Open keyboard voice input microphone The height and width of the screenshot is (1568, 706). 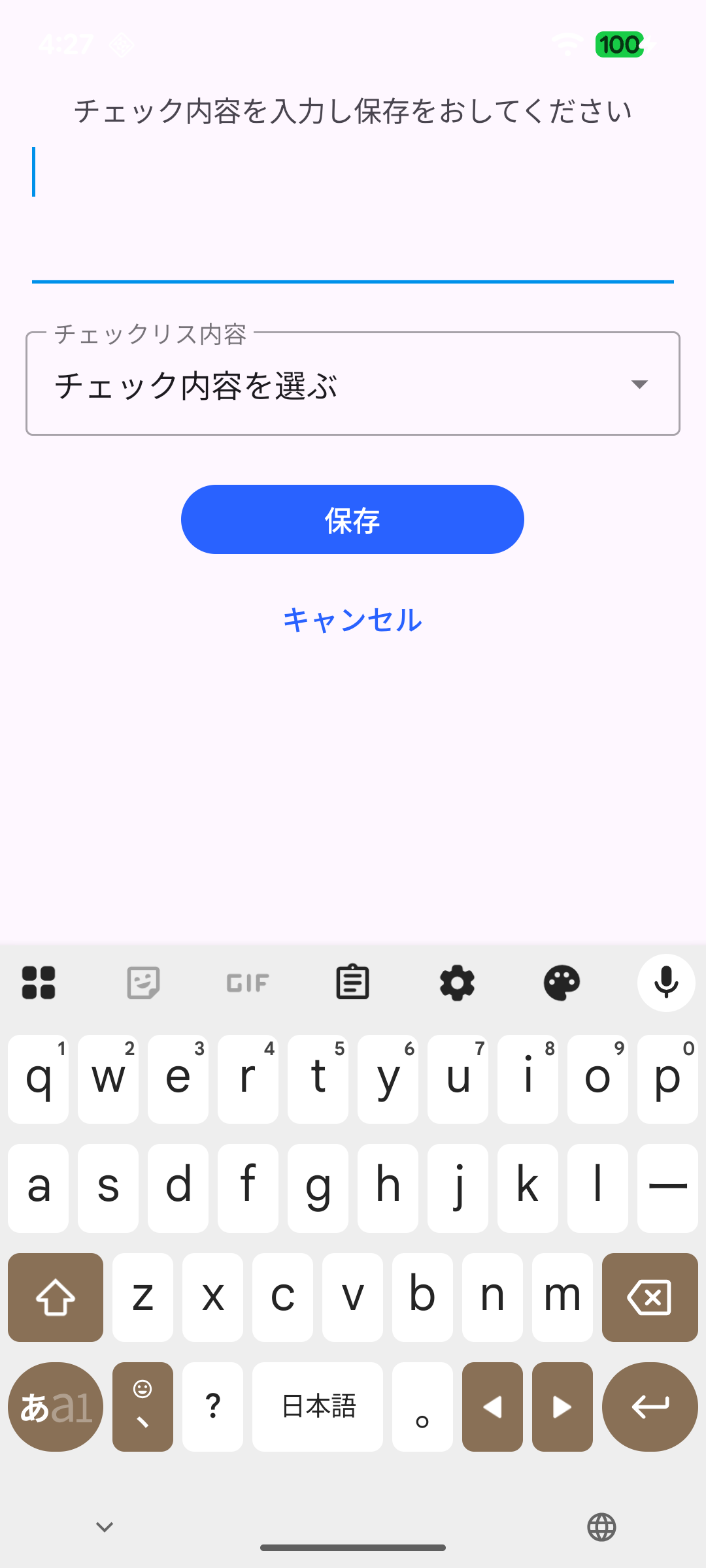(666, 983)
